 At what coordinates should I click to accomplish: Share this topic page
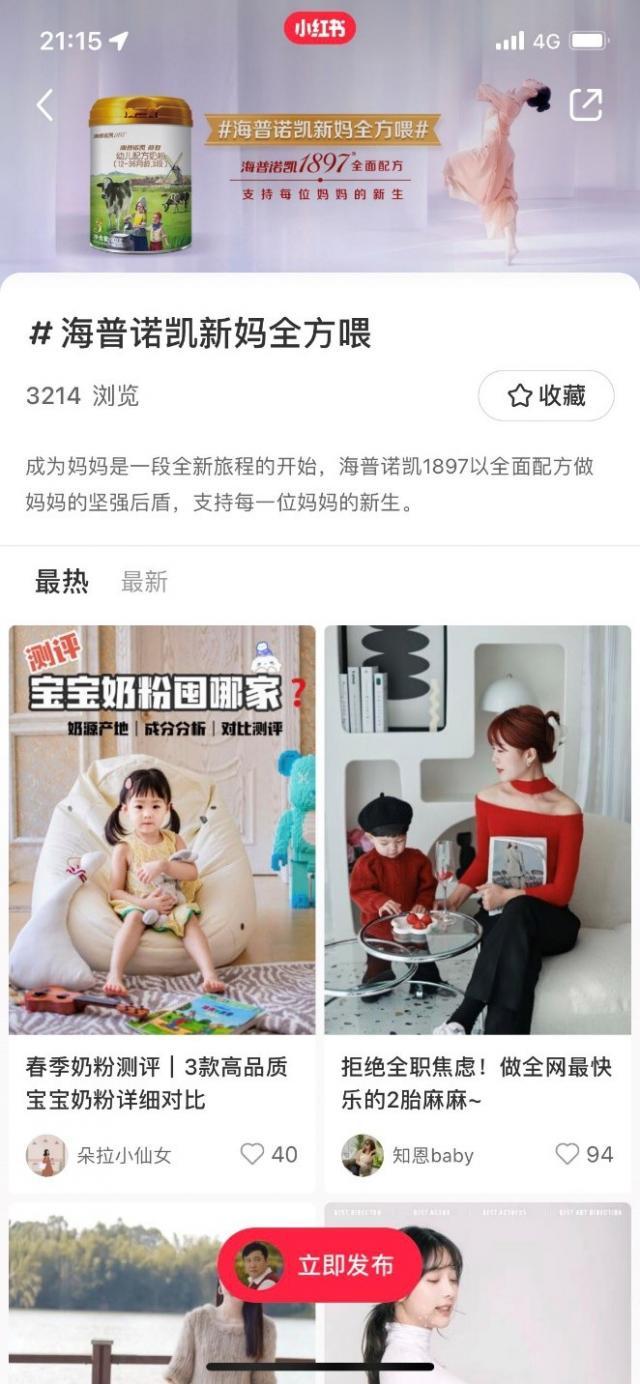pyautogui.click(x=586, y=105)
